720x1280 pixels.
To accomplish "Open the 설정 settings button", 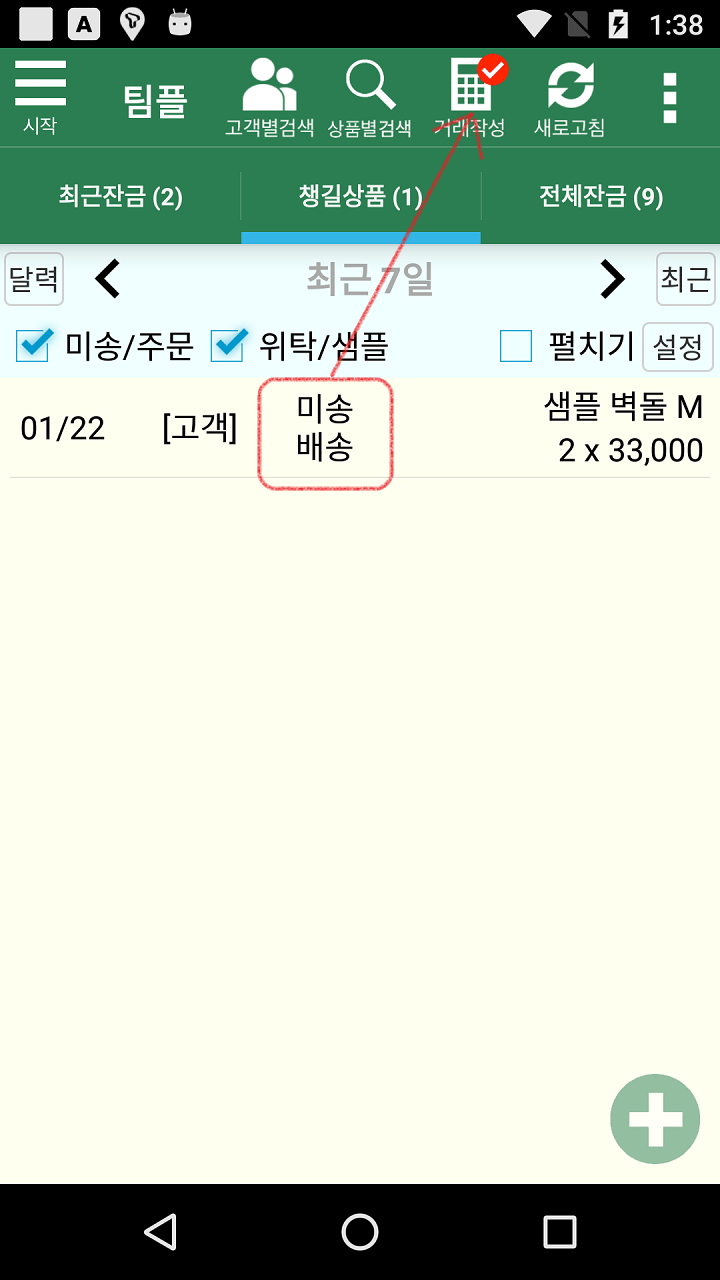I will tap(677, 347).
